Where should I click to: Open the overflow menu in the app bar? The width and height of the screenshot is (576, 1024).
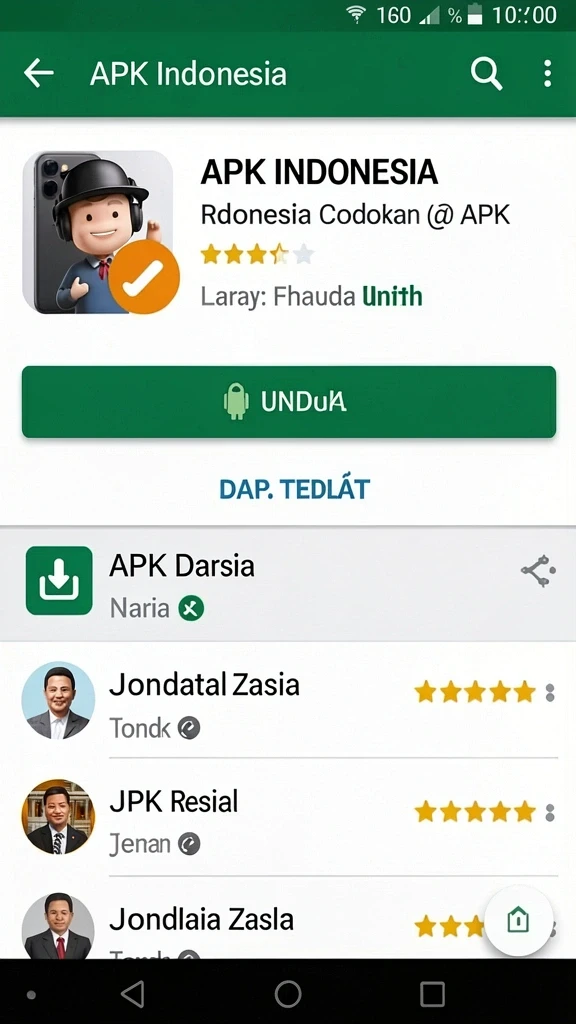pyautogui.click(x=547, y=74)
